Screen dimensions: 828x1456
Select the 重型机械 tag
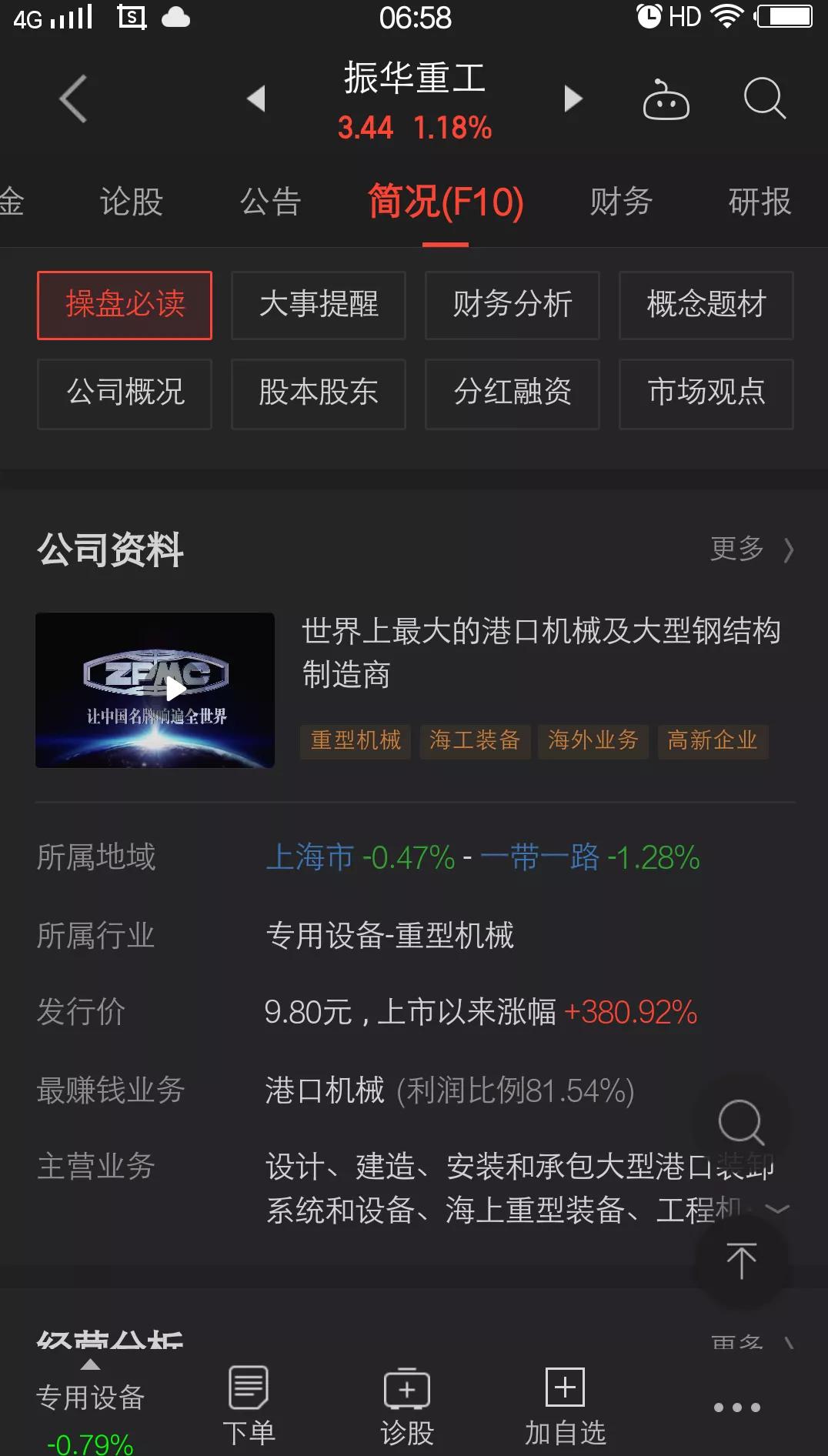point(355,741)
